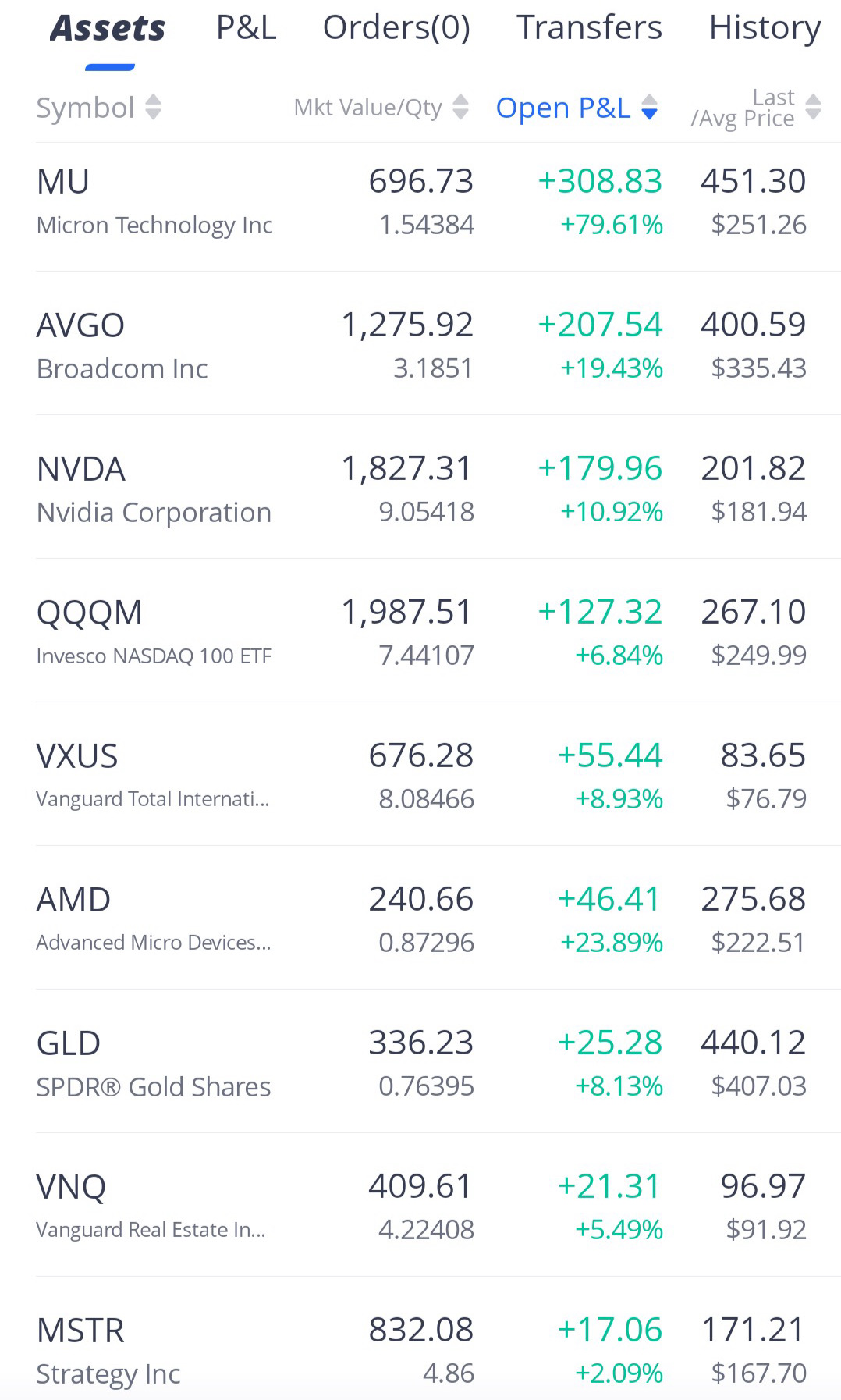
Task: View the VXUS Vanguard Total International holding
Action: click(438, 774)
